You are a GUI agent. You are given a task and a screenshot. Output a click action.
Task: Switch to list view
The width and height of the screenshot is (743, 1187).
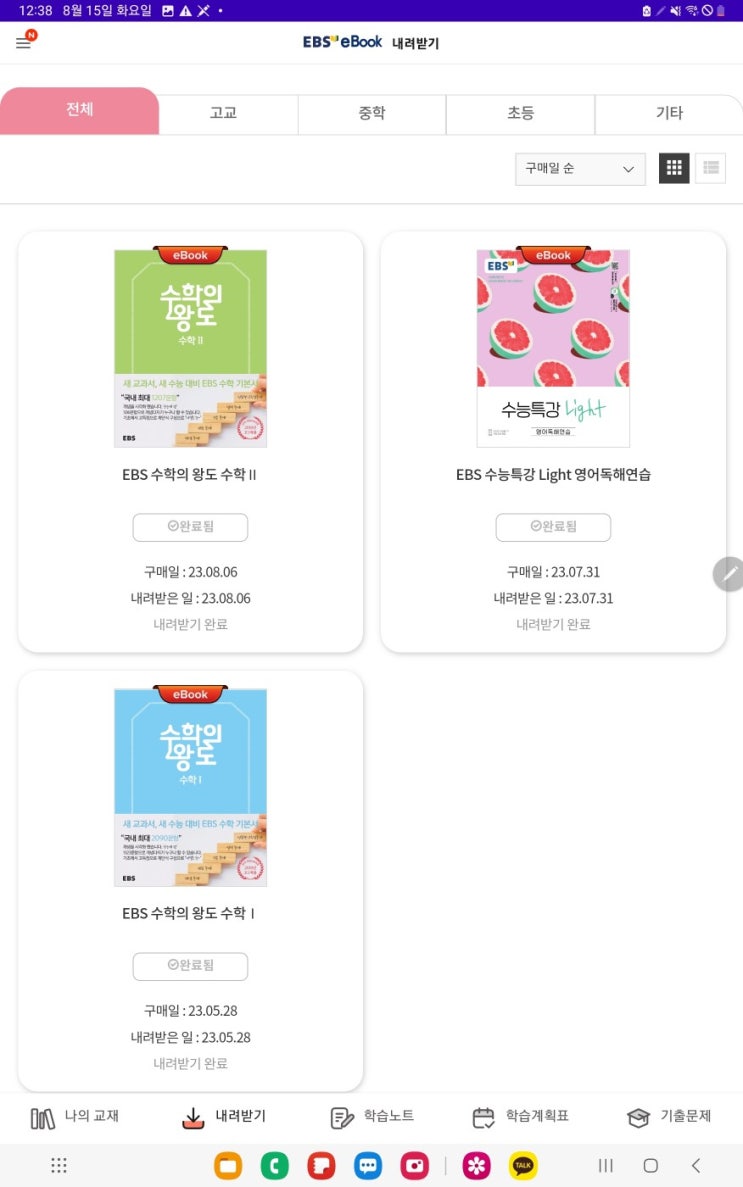point(711,168)
